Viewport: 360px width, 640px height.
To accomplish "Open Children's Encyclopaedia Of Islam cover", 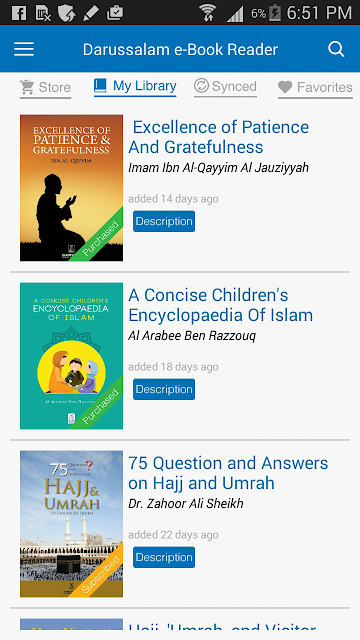I will (x=71, y=356).
